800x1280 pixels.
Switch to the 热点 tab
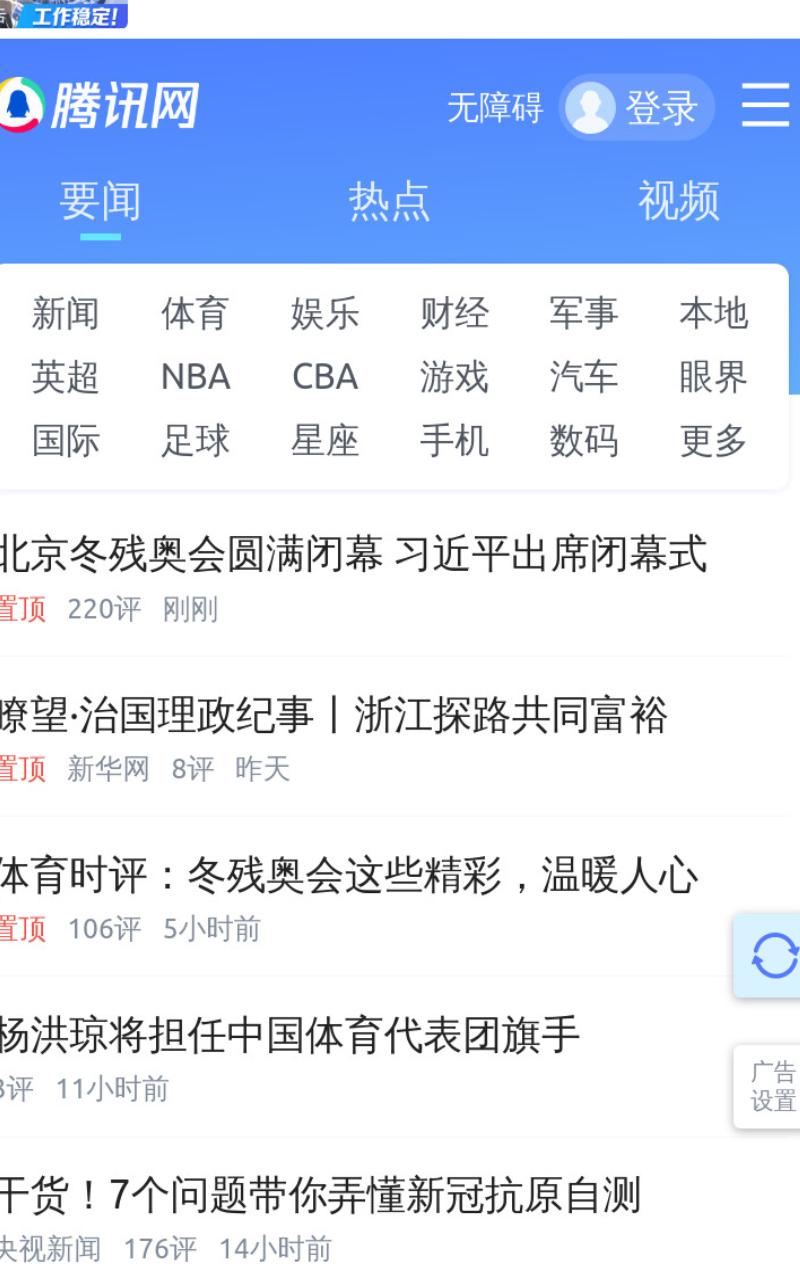coord(389,201)
